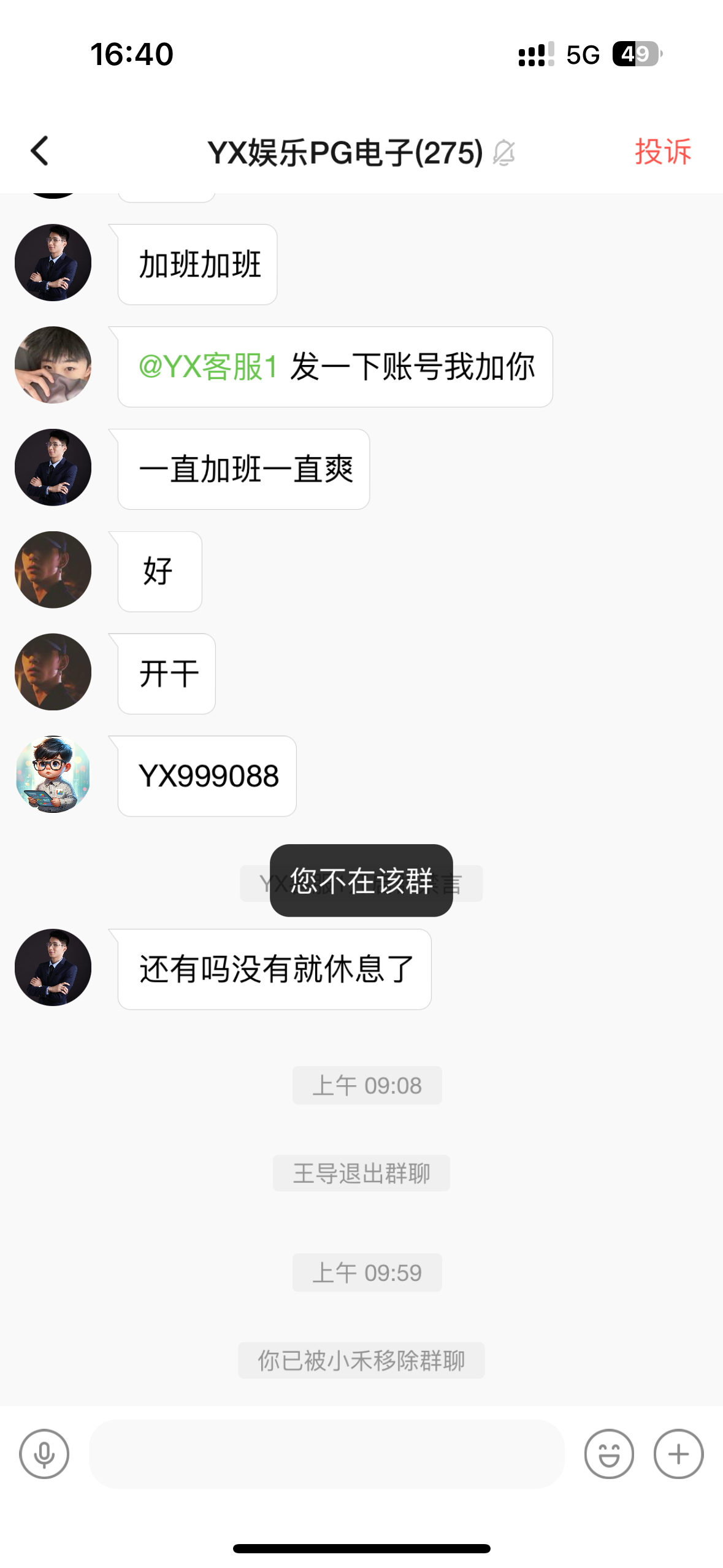Image resolution: width=723 pixels, height=1568 pixels.
Task: Open the plus attachments menu
Action: coord(678,1454)
